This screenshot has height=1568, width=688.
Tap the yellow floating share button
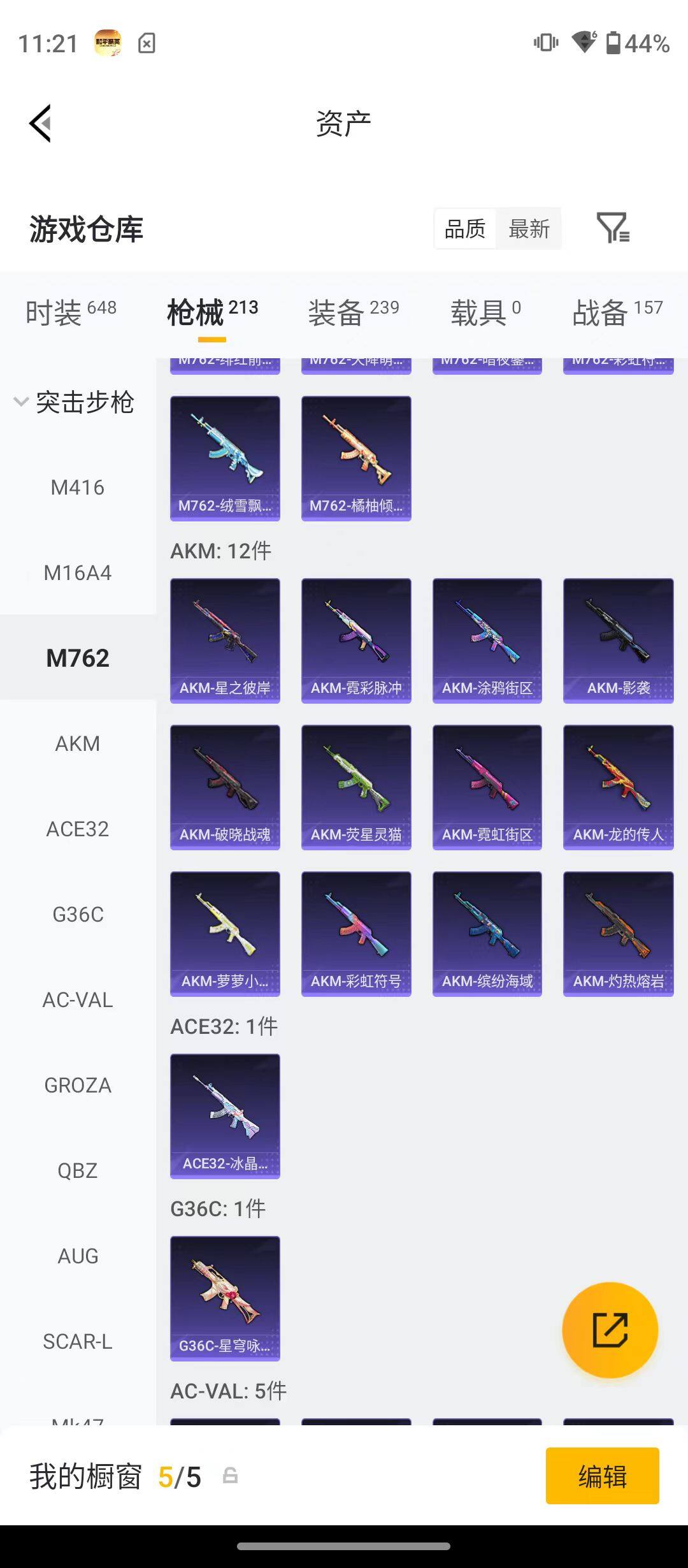pos(610,1330)
